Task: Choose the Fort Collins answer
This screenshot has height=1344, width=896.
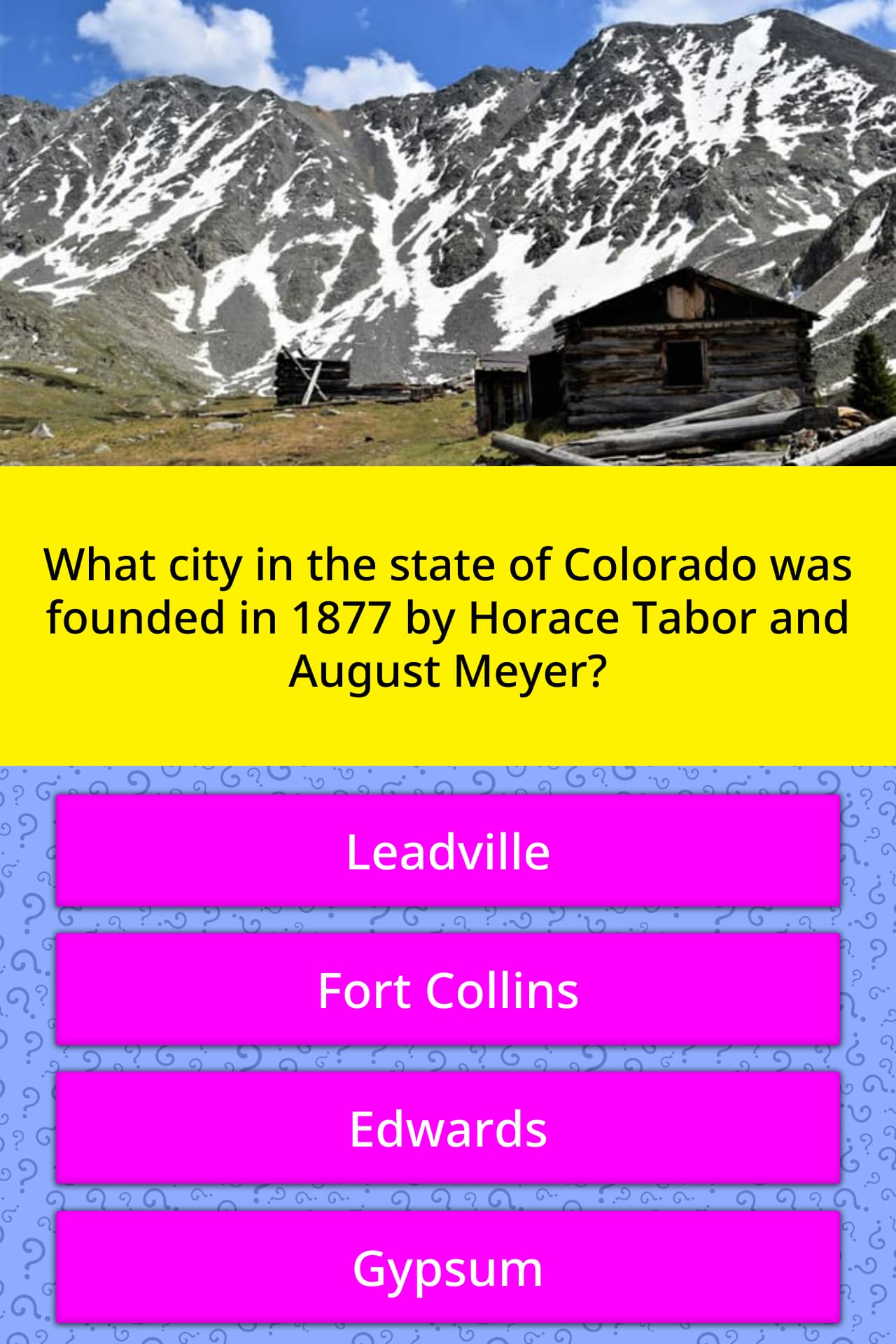Action: (448, 990)
